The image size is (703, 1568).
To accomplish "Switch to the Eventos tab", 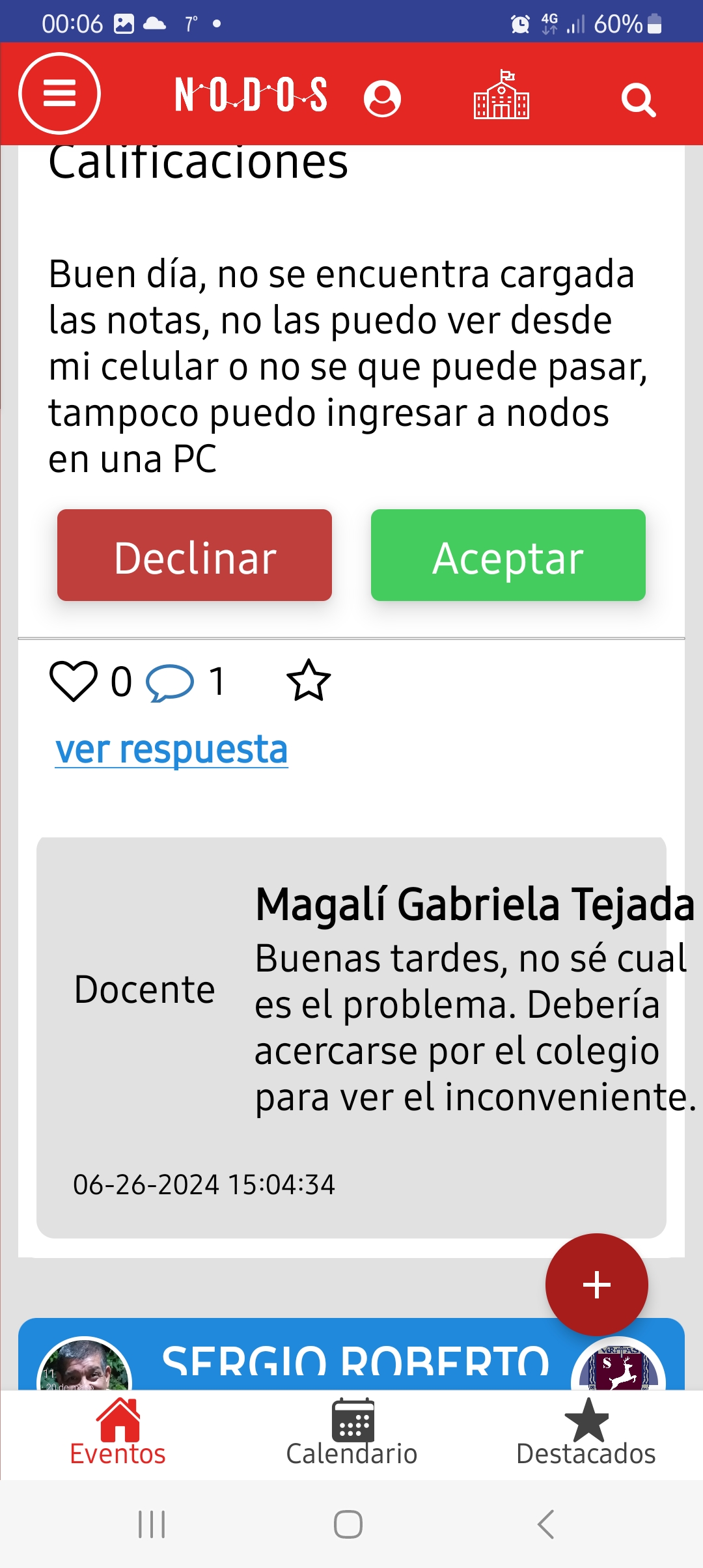I will [x=118, y=1433].
